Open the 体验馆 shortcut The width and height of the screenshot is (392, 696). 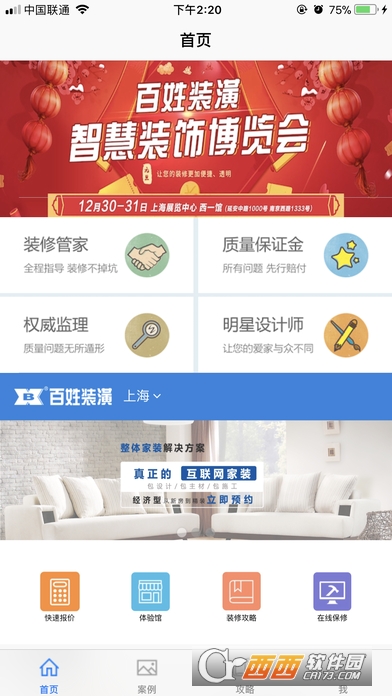(150, 597)
